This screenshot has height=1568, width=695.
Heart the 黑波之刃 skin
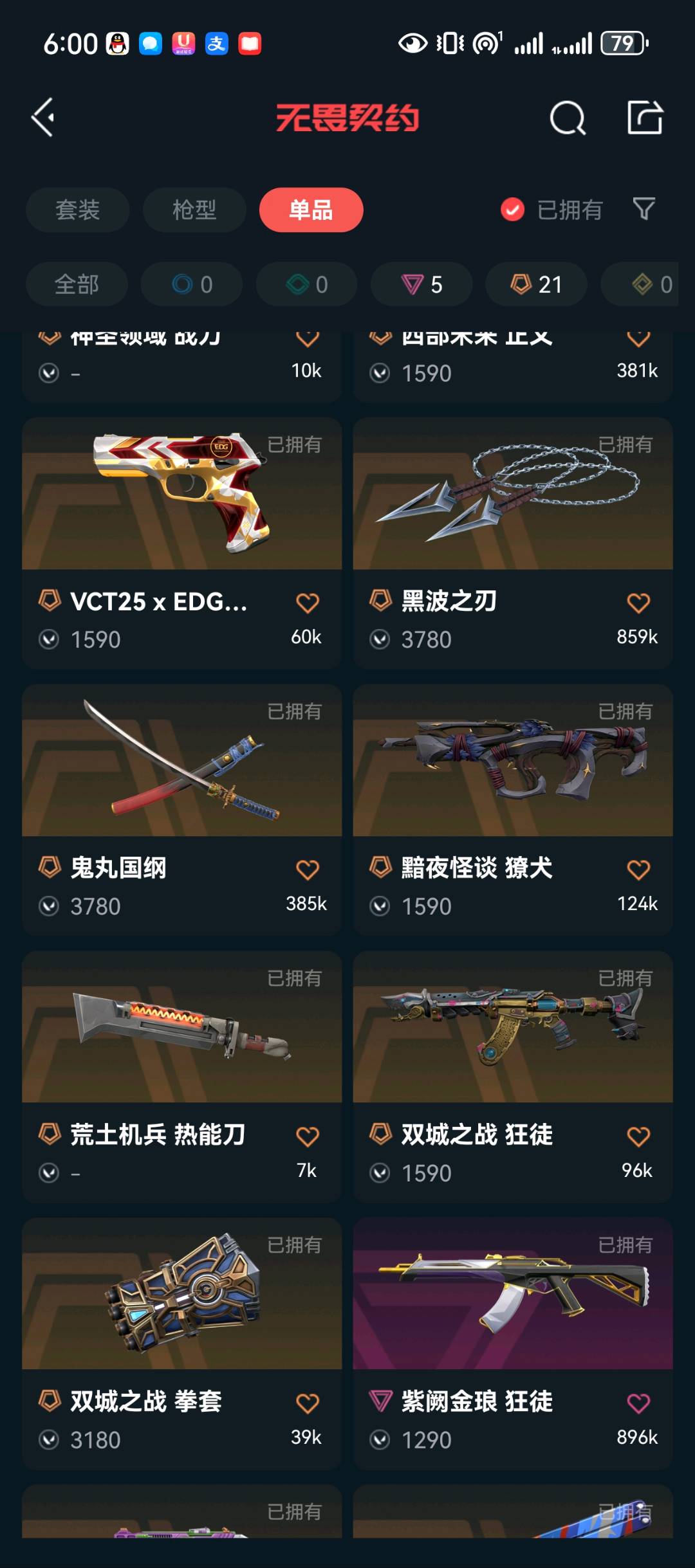pyautogui.click(x=638, y=603)
